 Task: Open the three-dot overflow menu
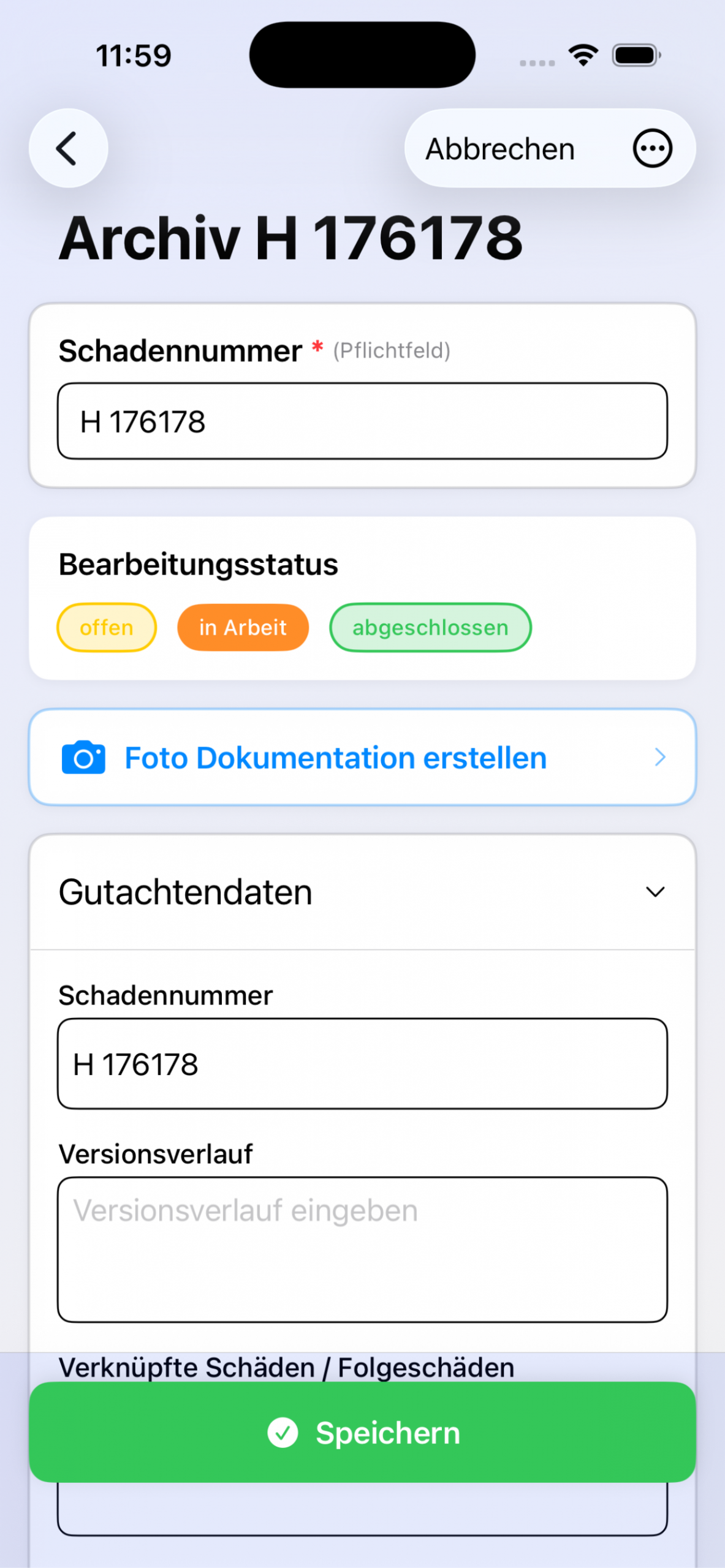(x=652, y=148)
